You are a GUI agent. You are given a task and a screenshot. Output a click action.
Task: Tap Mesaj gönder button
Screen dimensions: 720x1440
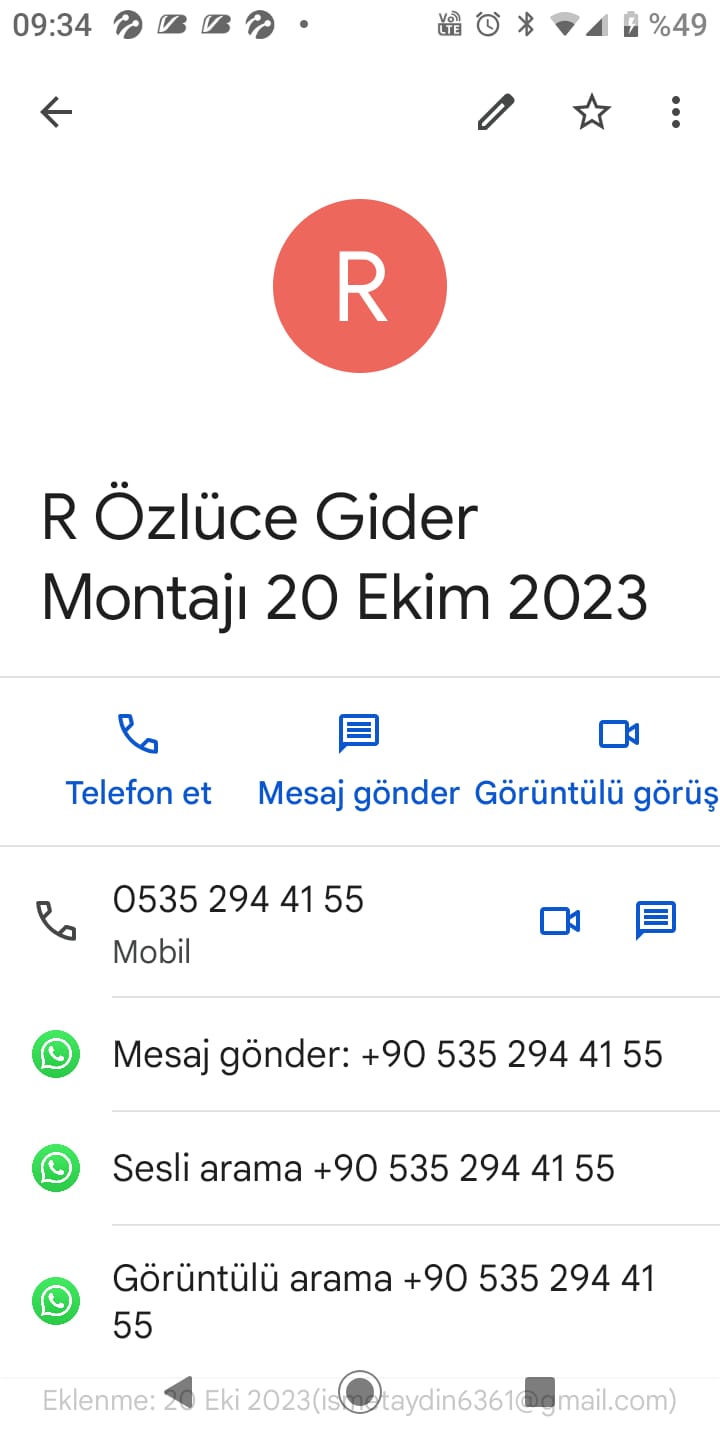point(358,760)
